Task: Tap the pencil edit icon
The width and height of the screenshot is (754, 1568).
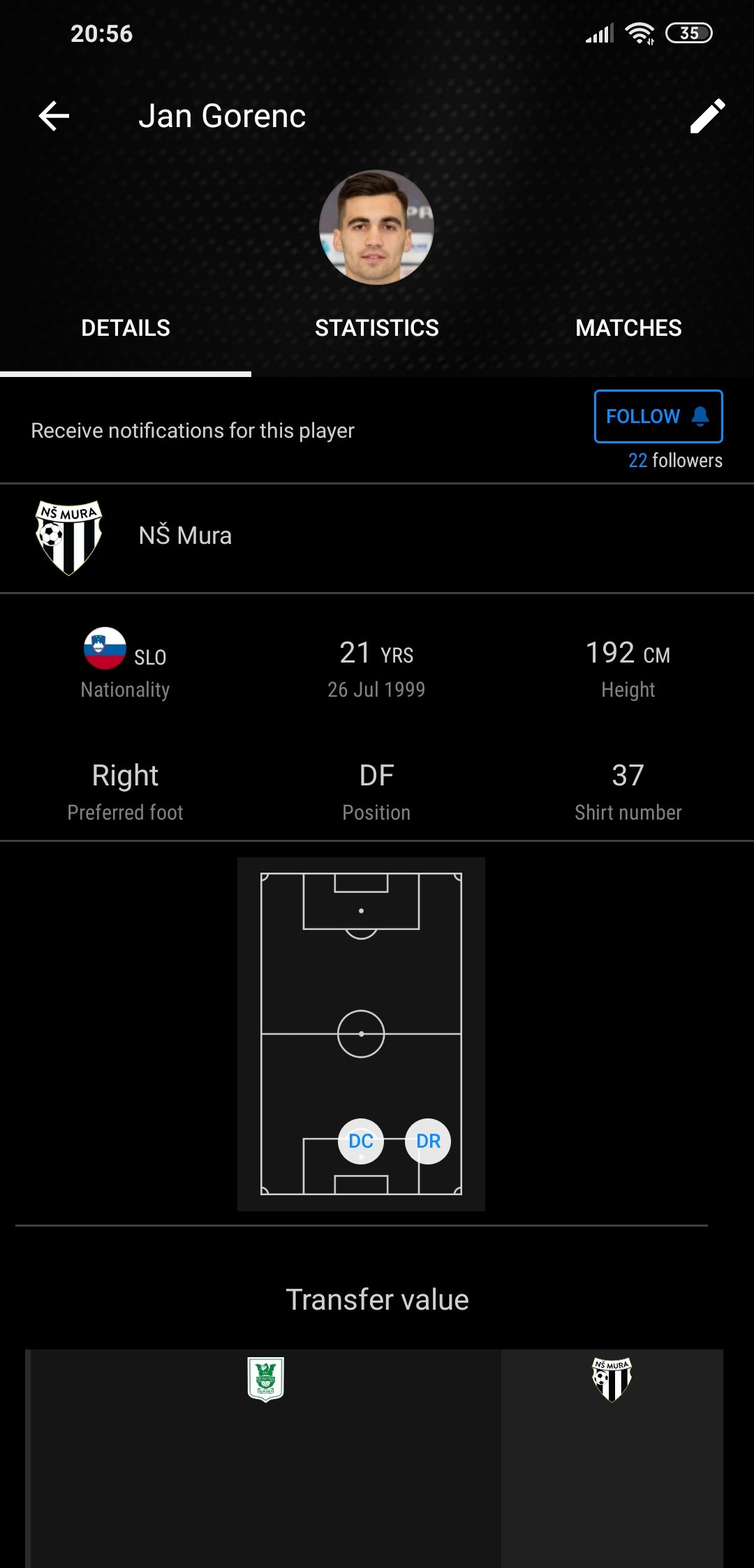Action: click(x=707, y=116)
